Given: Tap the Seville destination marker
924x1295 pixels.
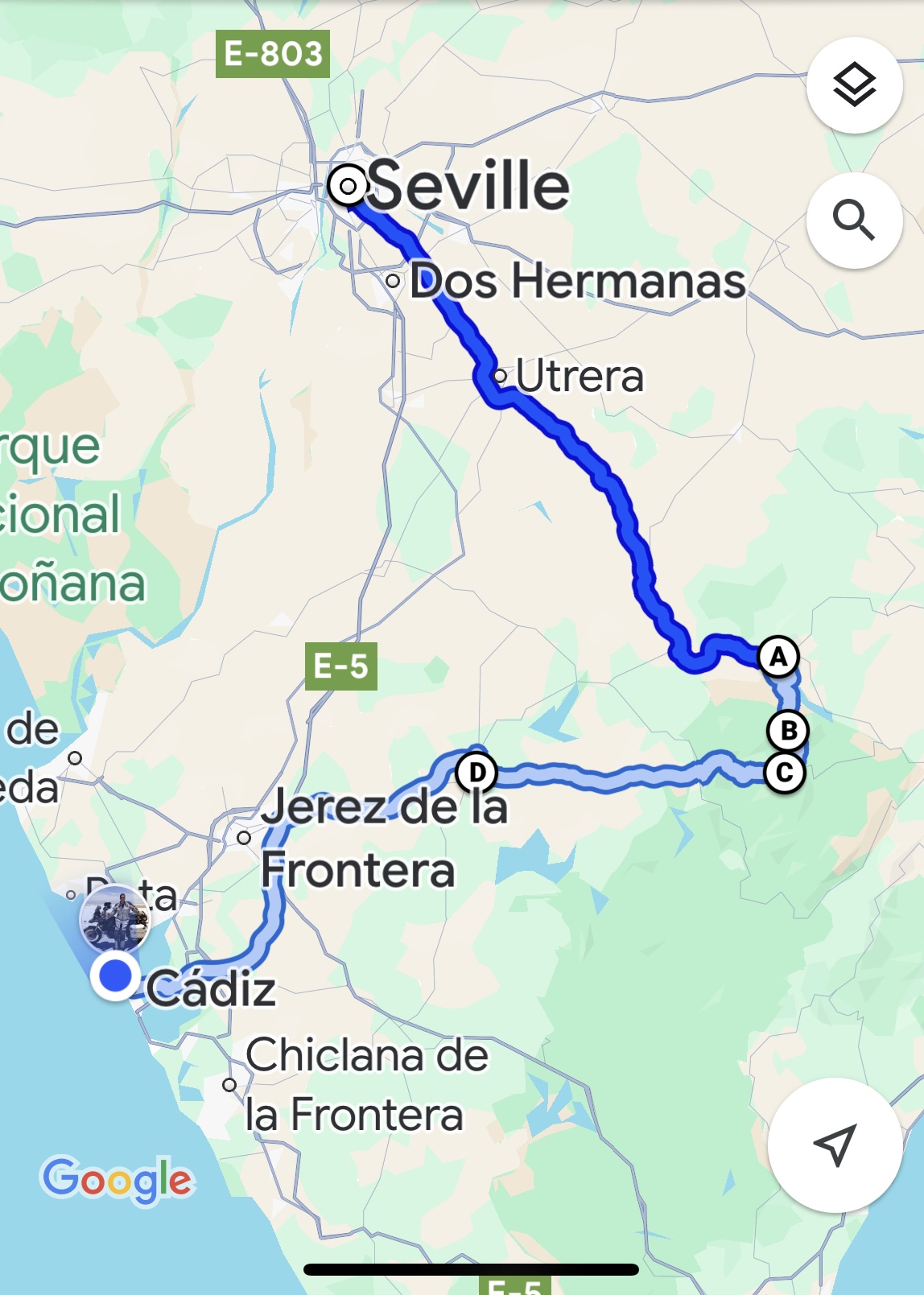Looking at the screenshot, I should tap(348, 187).
